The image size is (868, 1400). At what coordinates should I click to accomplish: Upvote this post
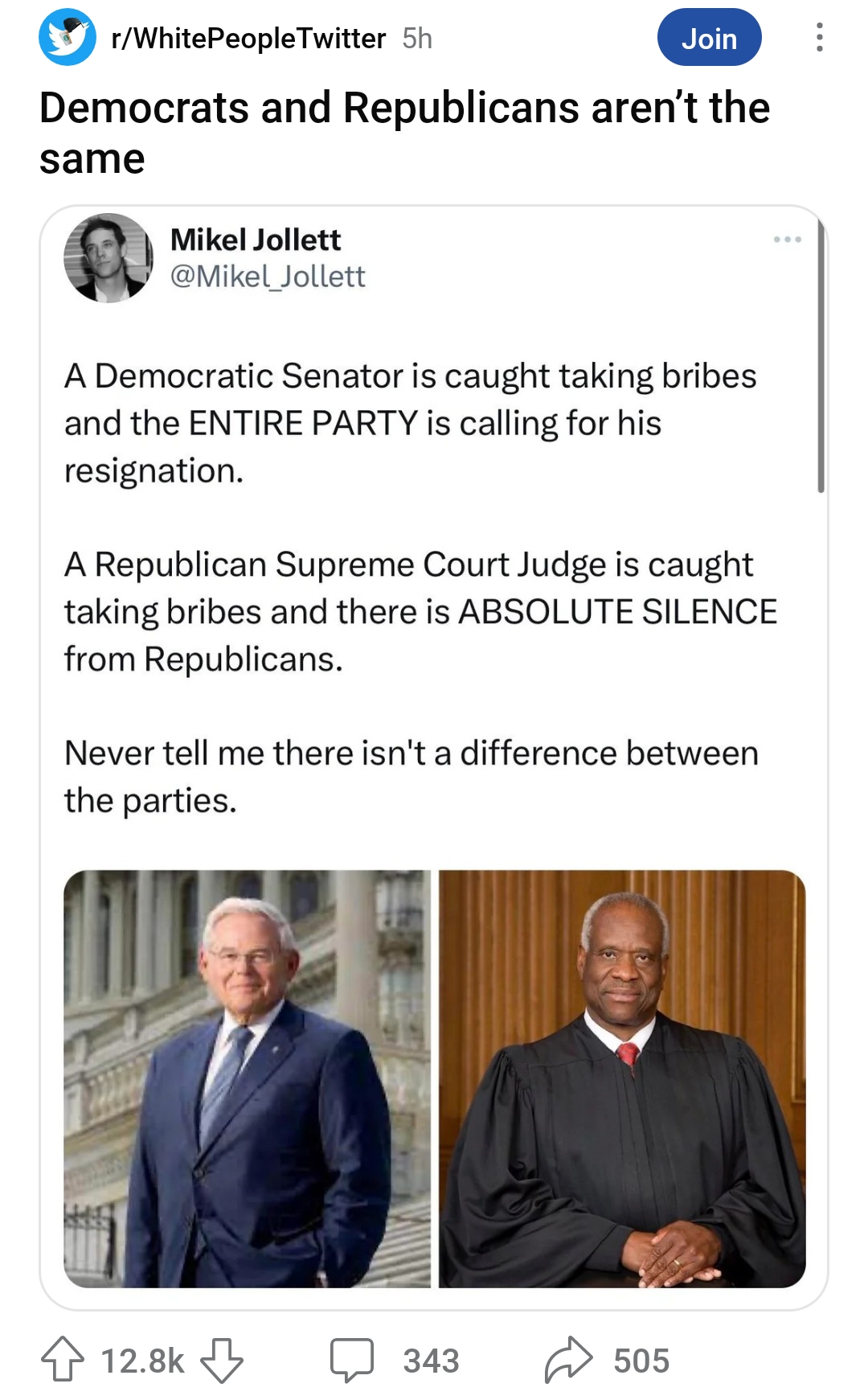point(62,1360)
